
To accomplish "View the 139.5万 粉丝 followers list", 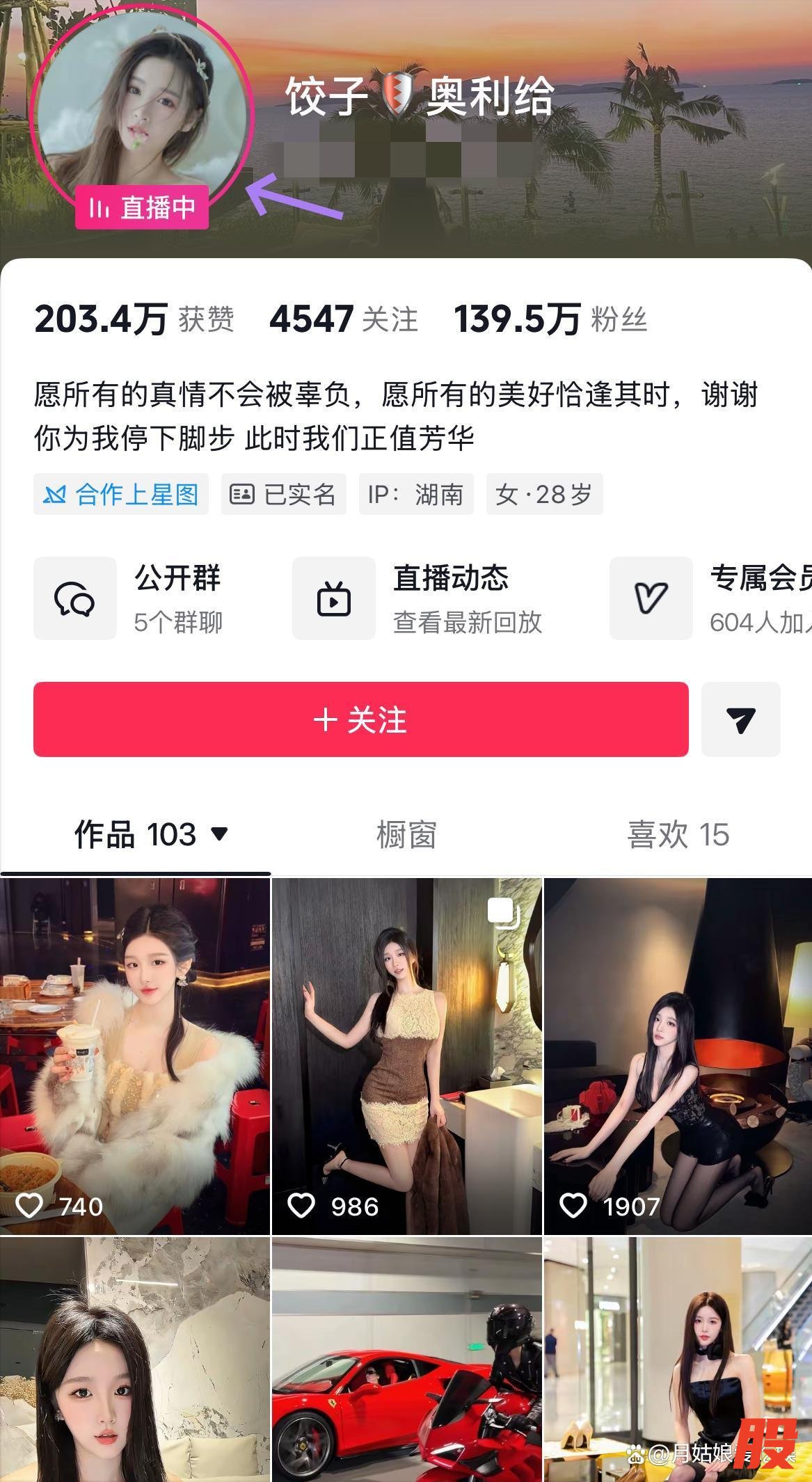I will tap(550, 319).
